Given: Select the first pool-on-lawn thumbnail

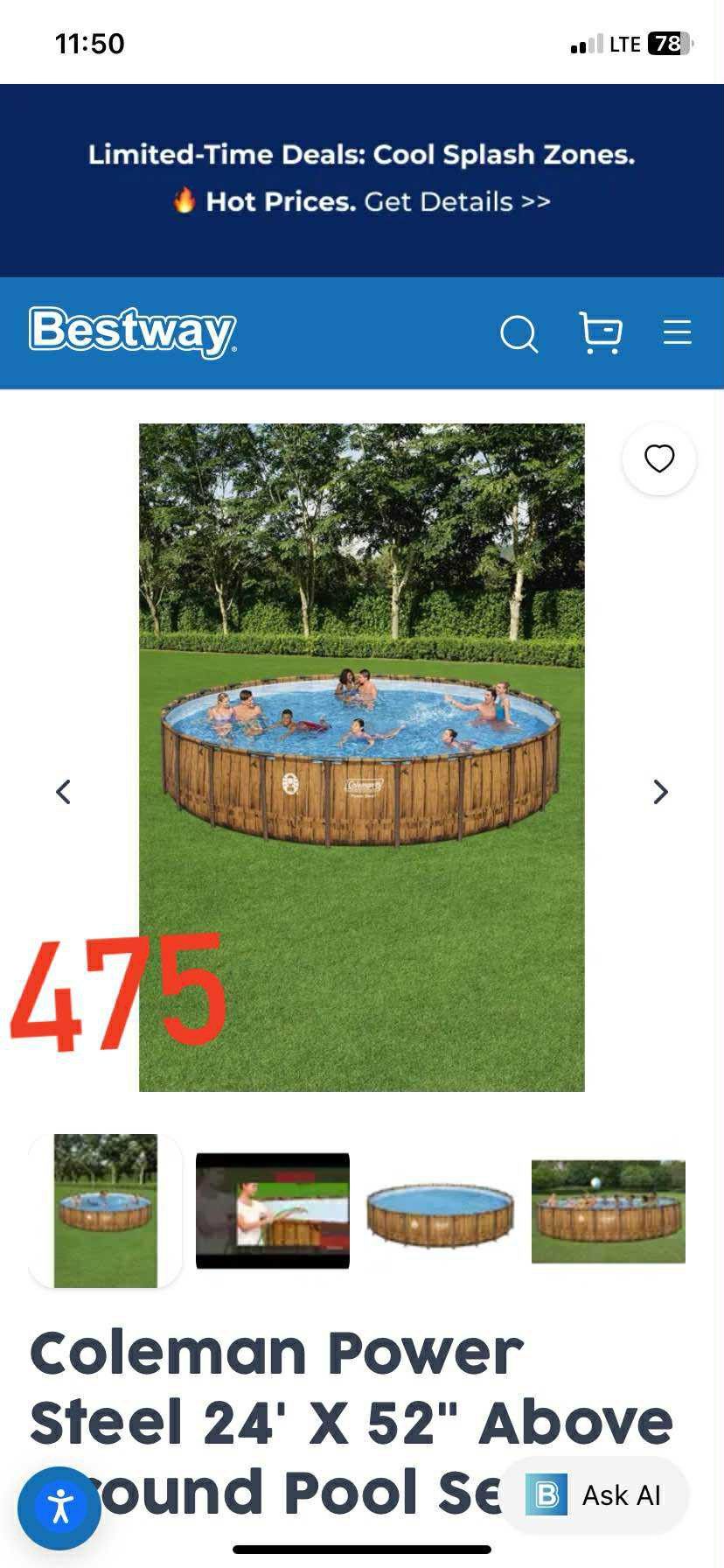Looking at the screenshot, I should (x=106, y=1210).
